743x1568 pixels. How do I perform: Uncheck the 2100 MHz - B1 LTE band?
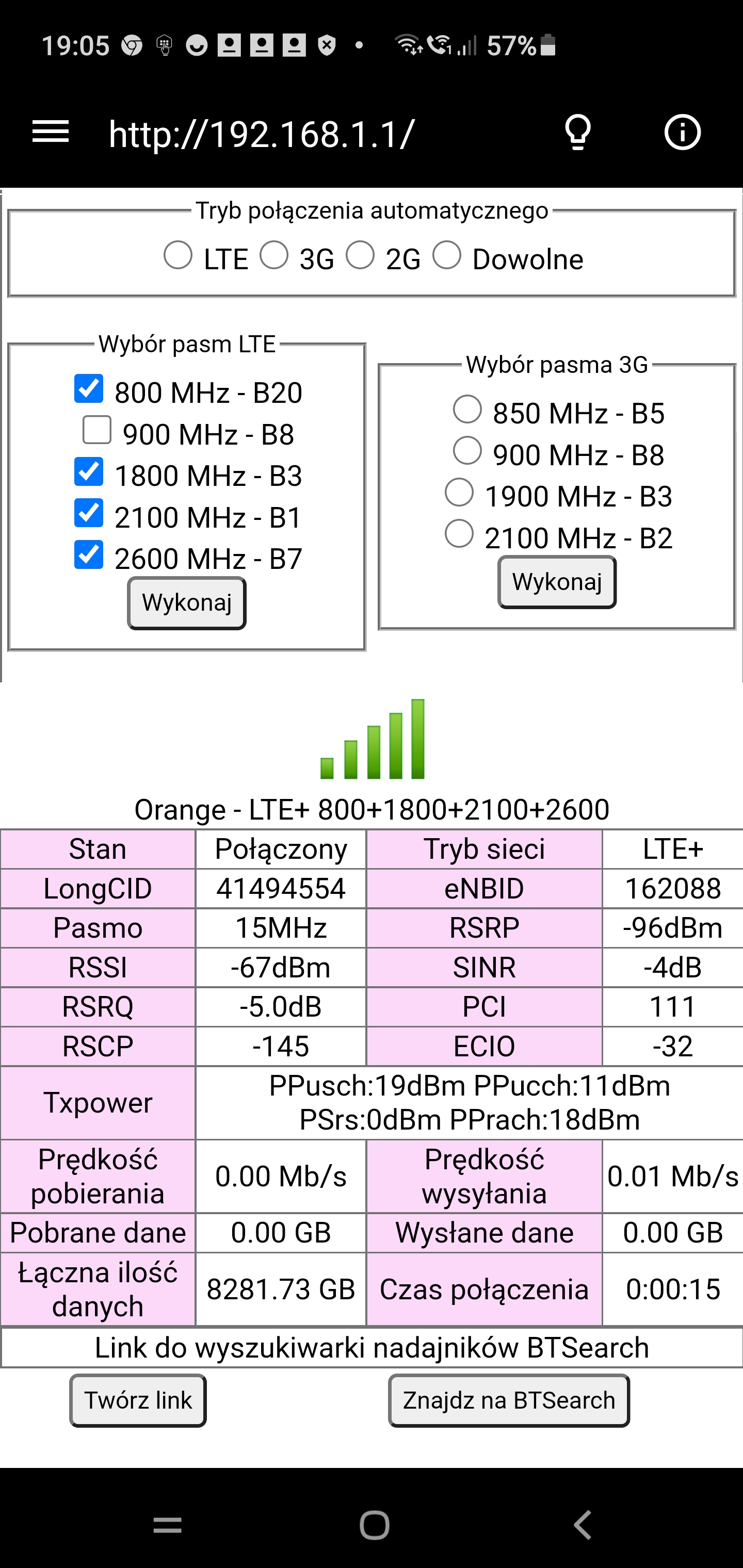(89, 513)
